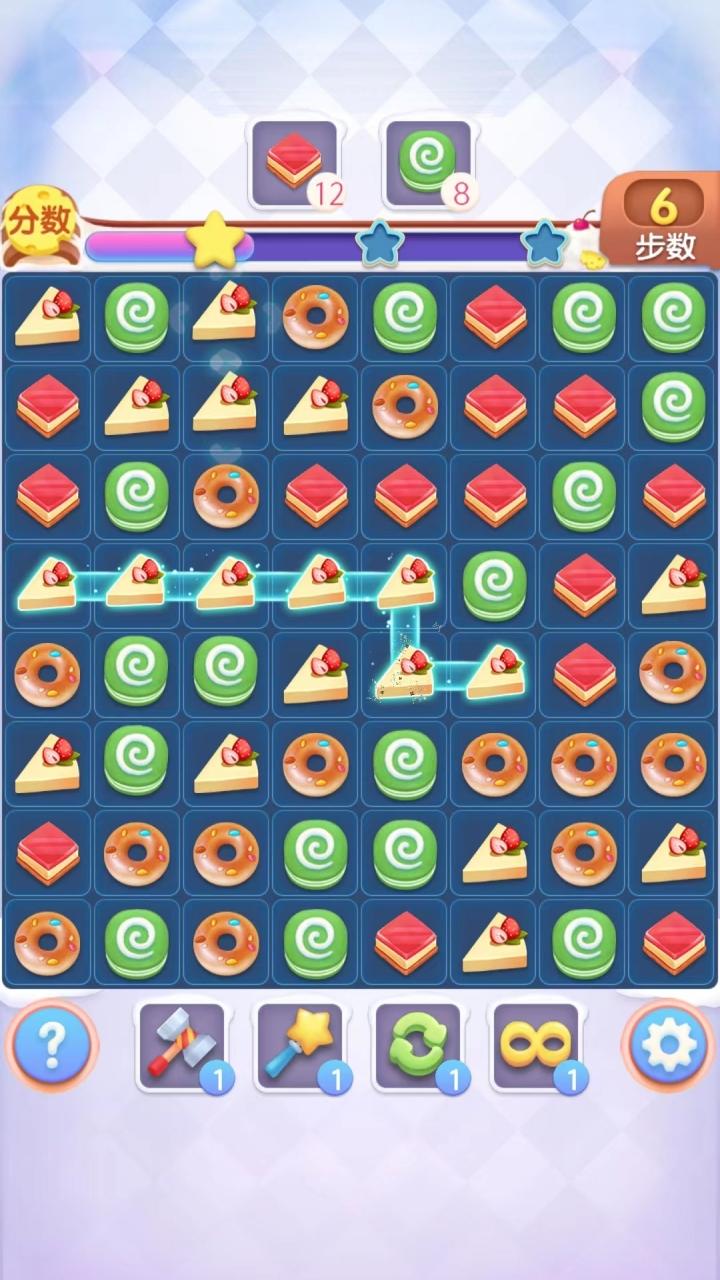The image size is (720, 1280).
Task: Select the yellow infinity power-up
Action: 536,1046
